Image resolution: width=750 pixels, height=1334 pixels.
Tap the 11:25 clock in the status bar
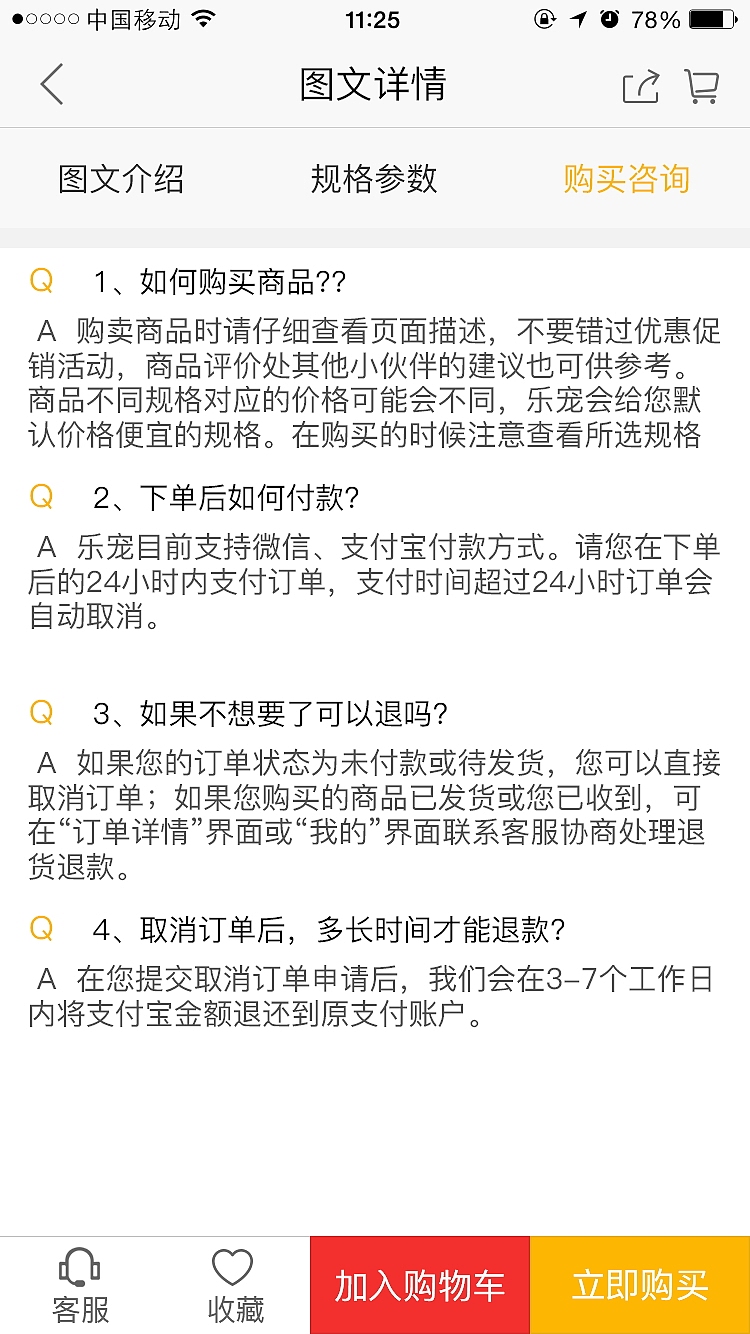coord(374,18)
